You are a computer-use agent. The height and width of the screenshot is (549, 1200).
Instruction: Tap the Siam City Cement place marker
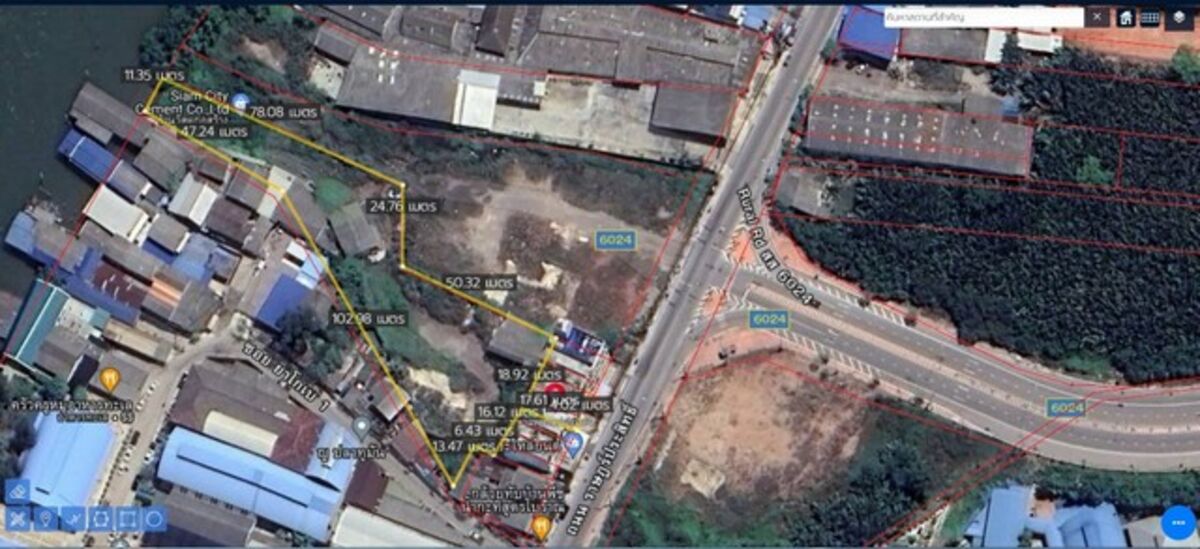[240, 100]
